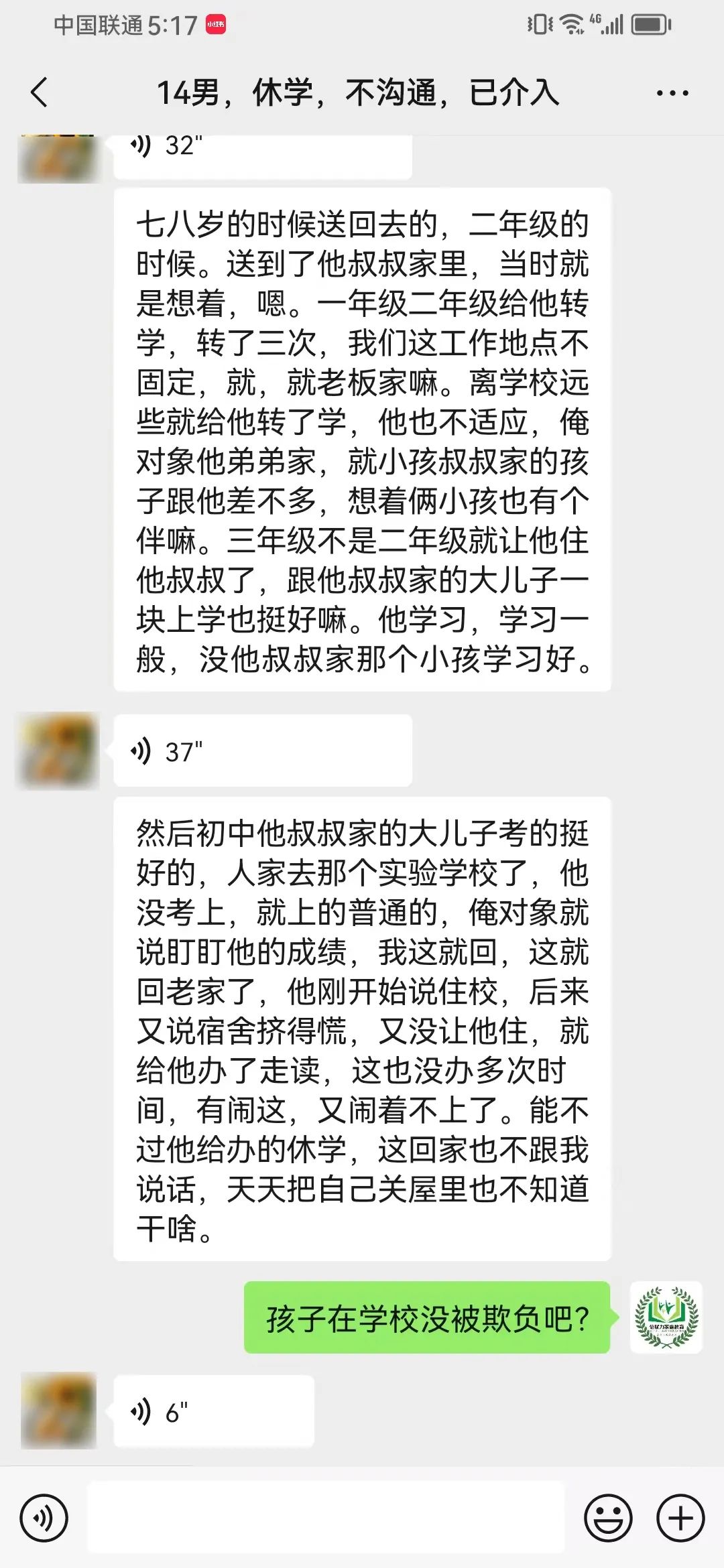Switch to voice input mode
The height and width of the screenshot is (1568, 724).
coord(44,1518)
